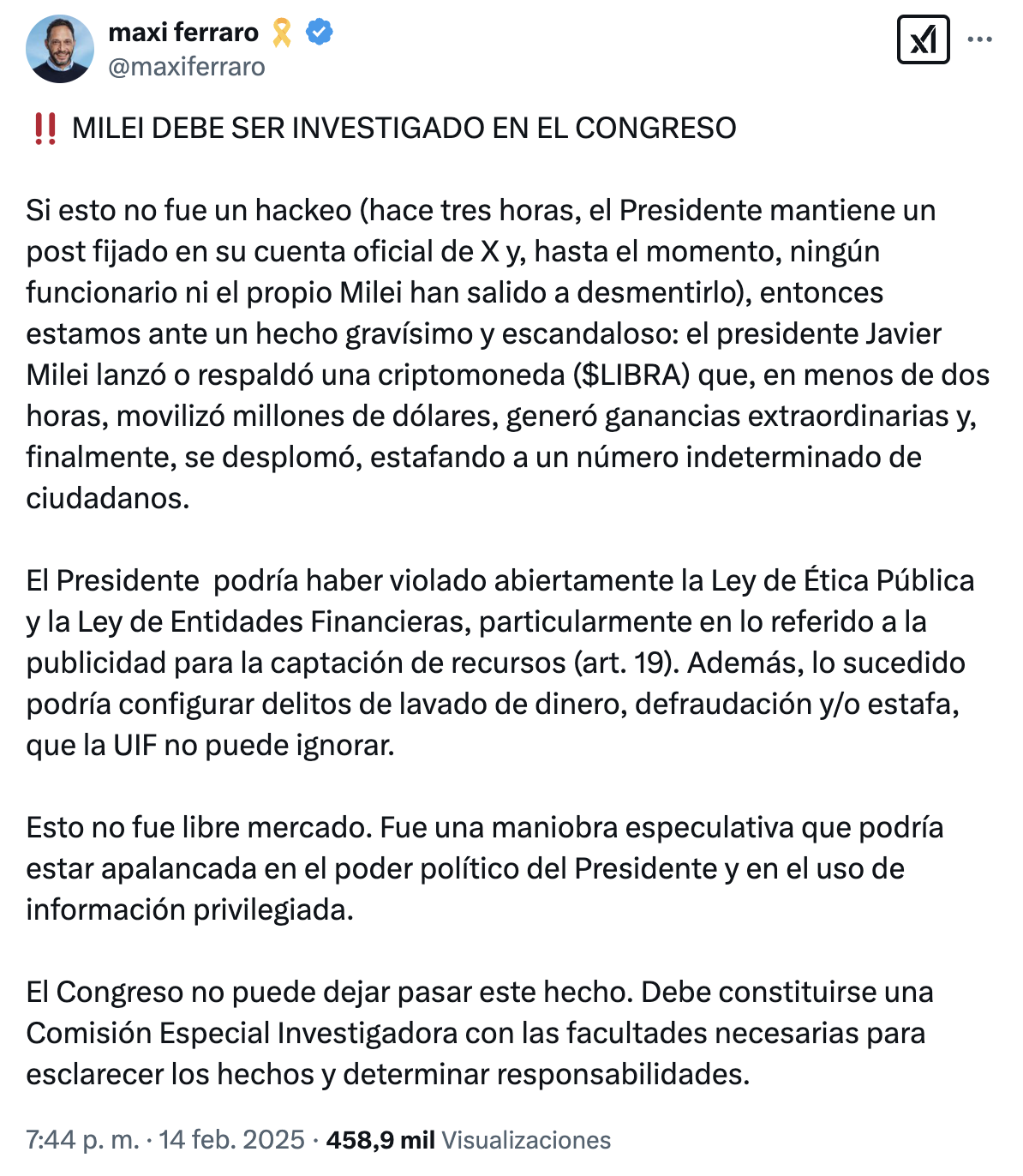Open maxi ferraro's profile picture
Screen dimensions: 1023x1176
[x=60, y=49]
